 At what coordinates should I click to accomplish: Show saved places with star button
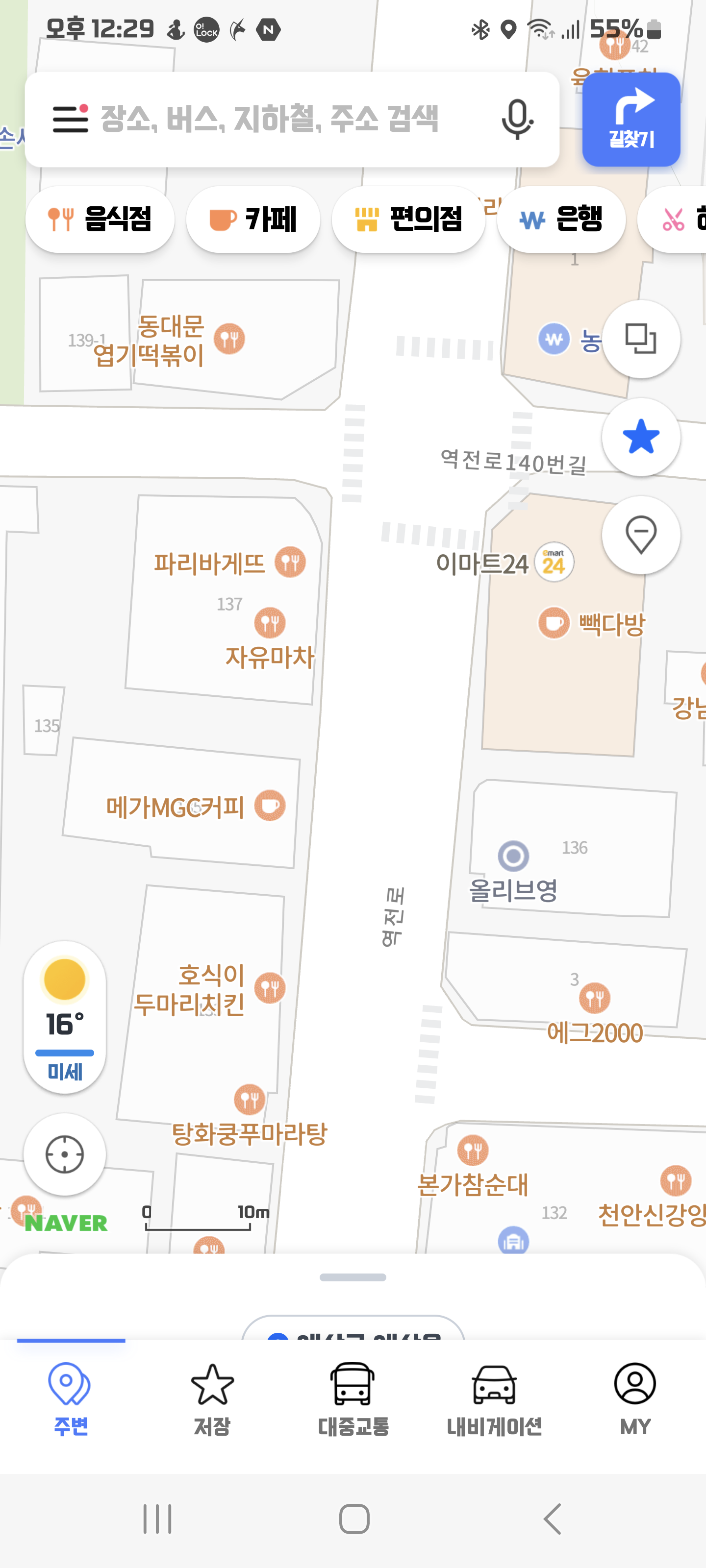point(641,437)
